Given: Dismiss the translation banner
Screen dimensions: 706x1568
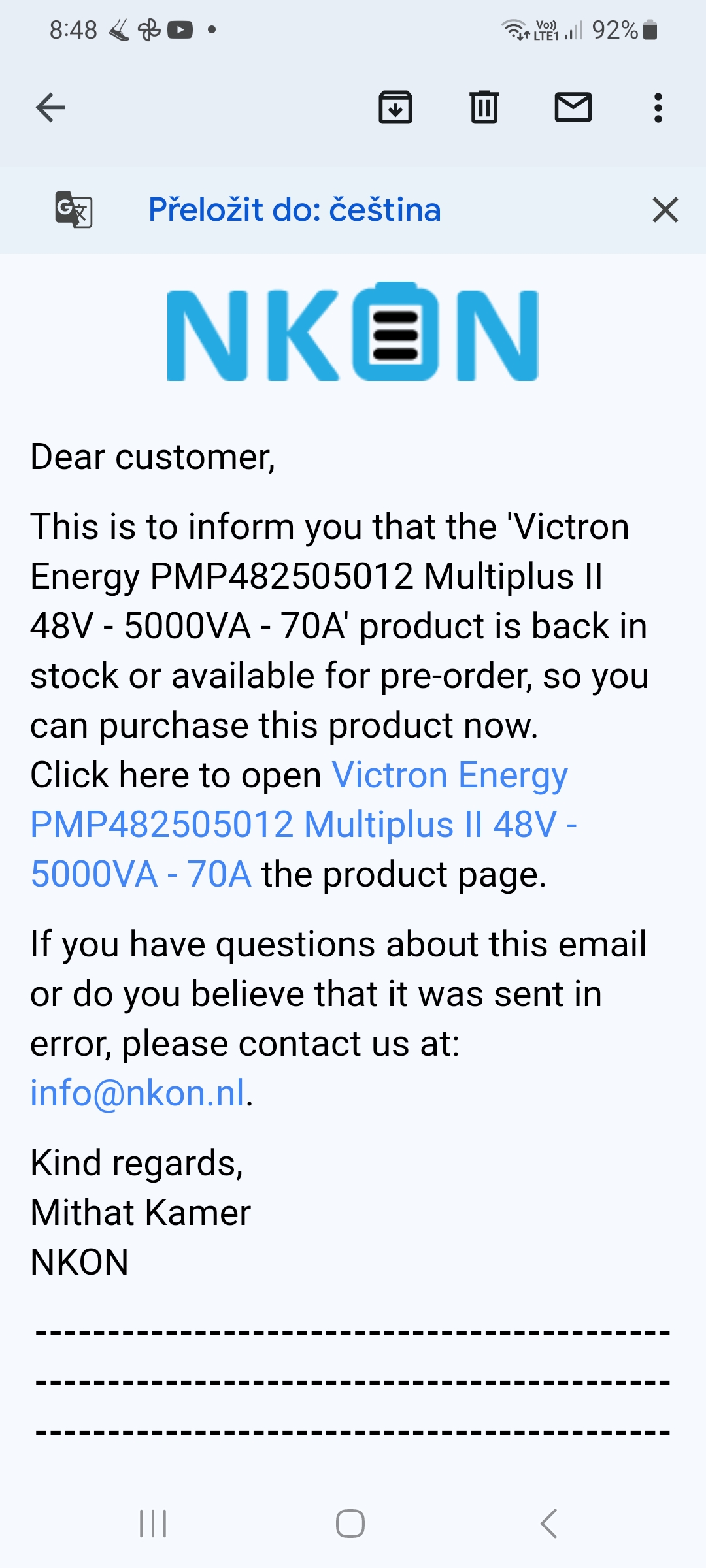Looking at the screenshot, I should click(665, 210).
